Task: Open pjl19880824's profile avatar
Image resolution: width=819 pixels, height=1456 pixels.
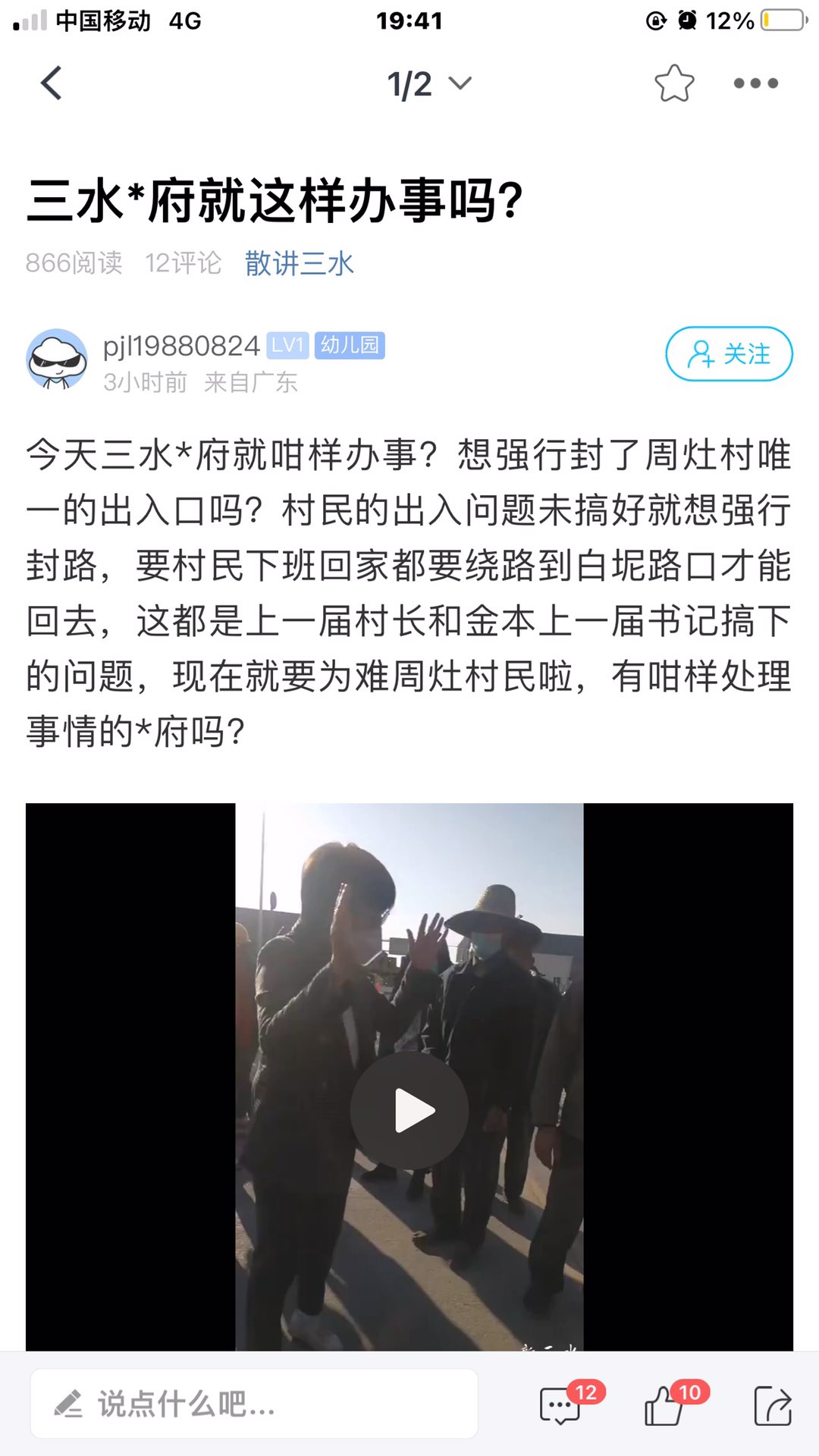Action: (x=57, y=359)
